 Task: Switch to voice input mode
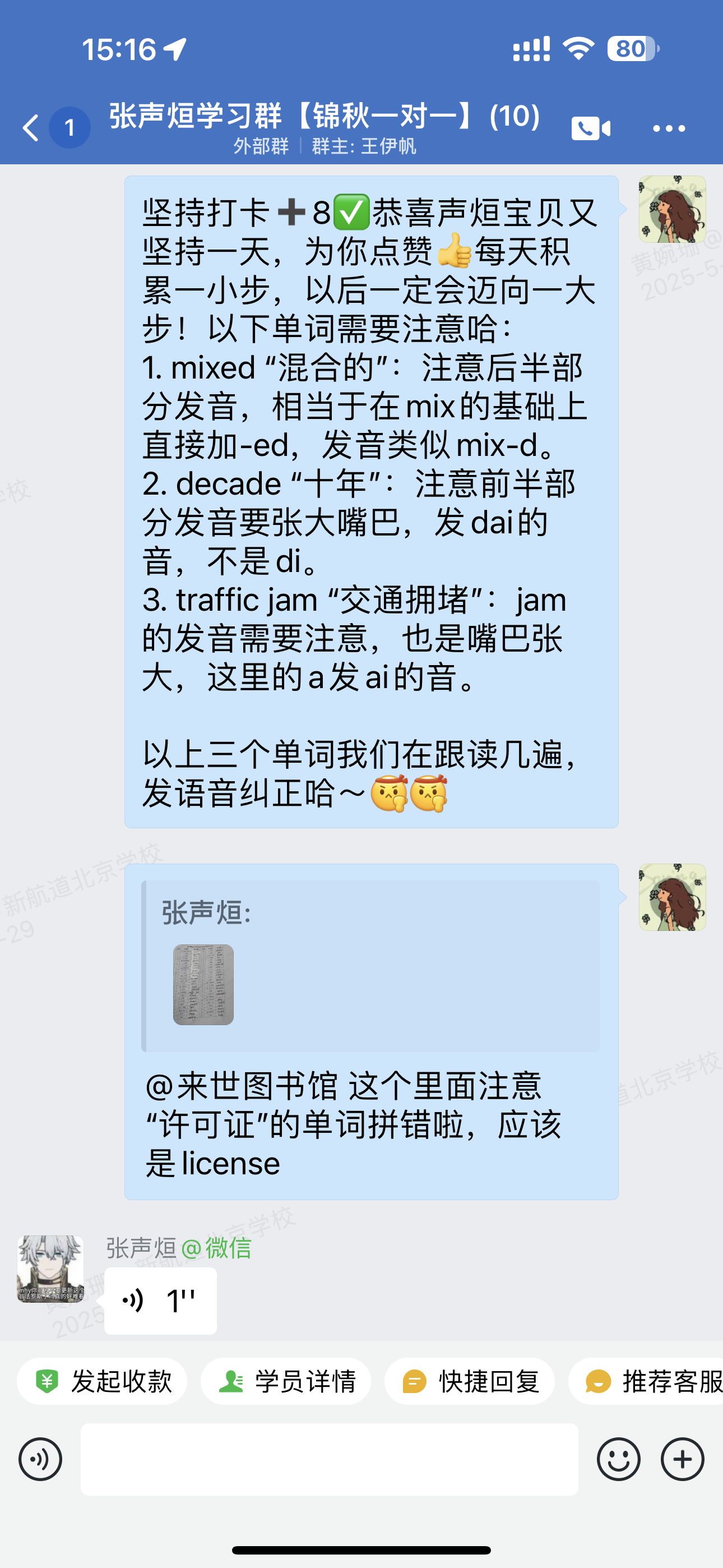[x=40, y=1459]
